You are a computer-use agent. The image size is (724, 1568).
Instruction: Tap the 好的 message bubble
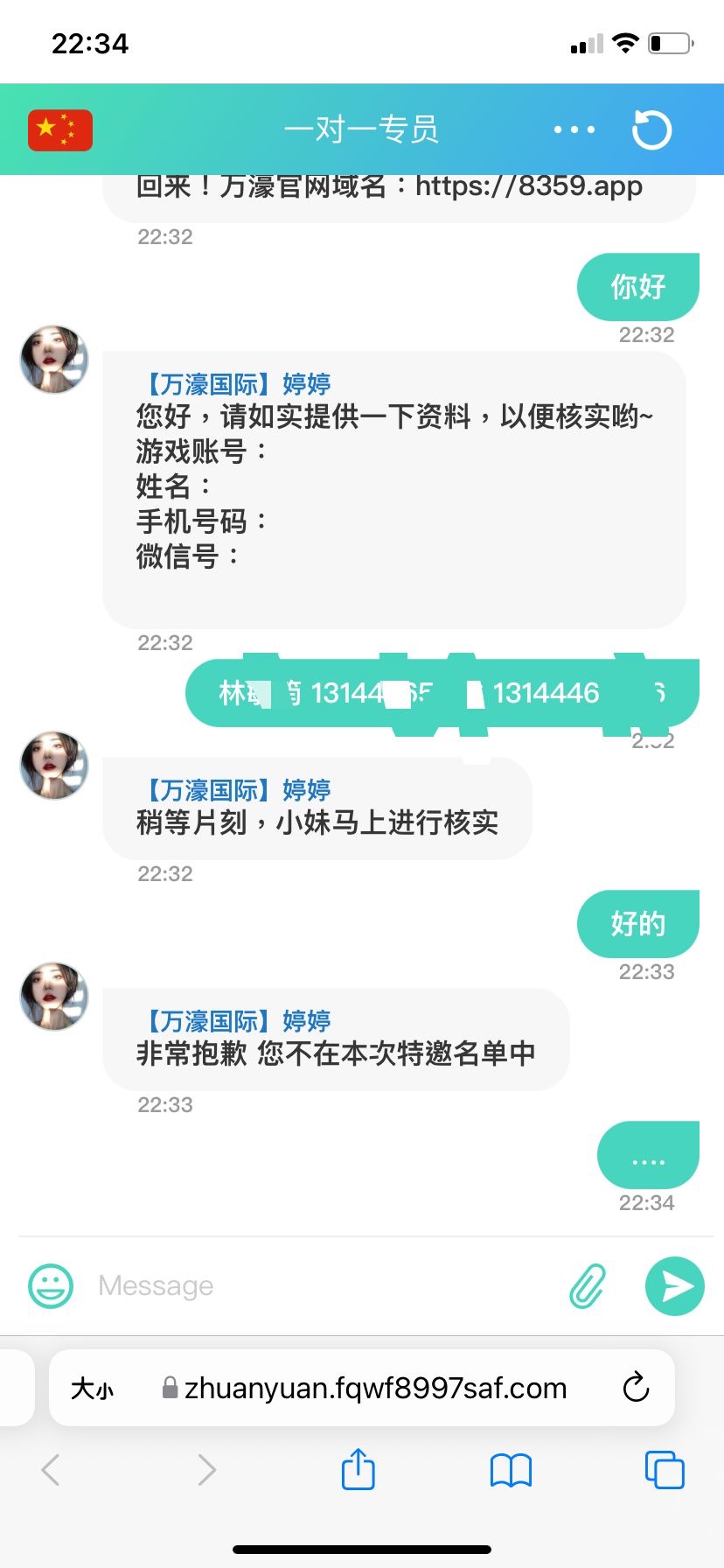point(637,923)
